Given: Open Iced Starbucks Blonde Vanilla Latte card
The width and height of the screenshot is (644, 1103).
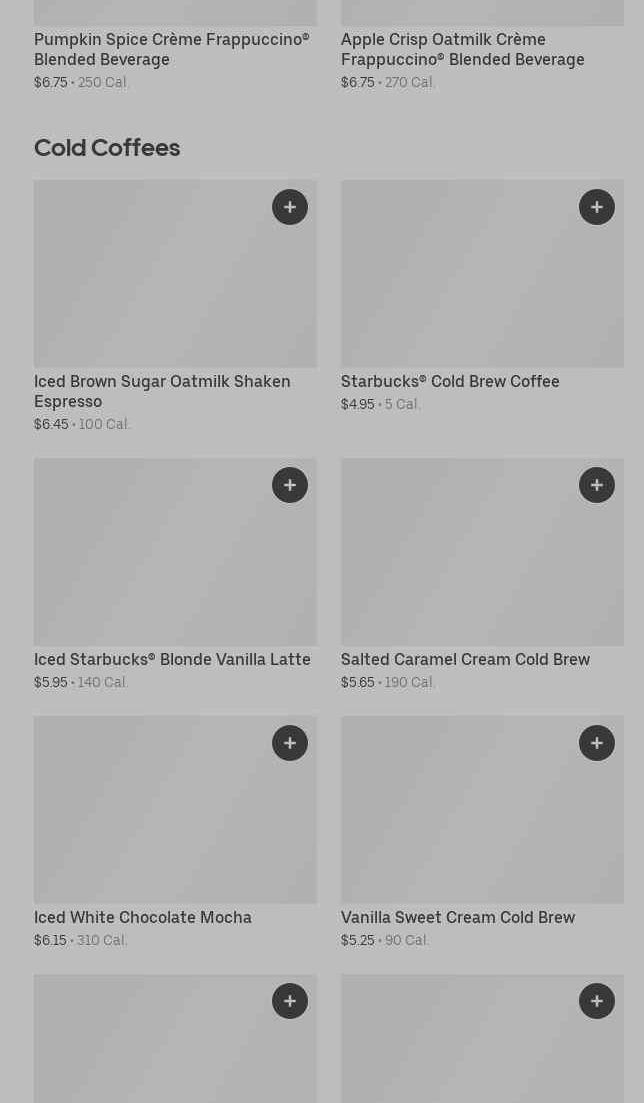Looking at the screenshot, I should pos(172,659).
